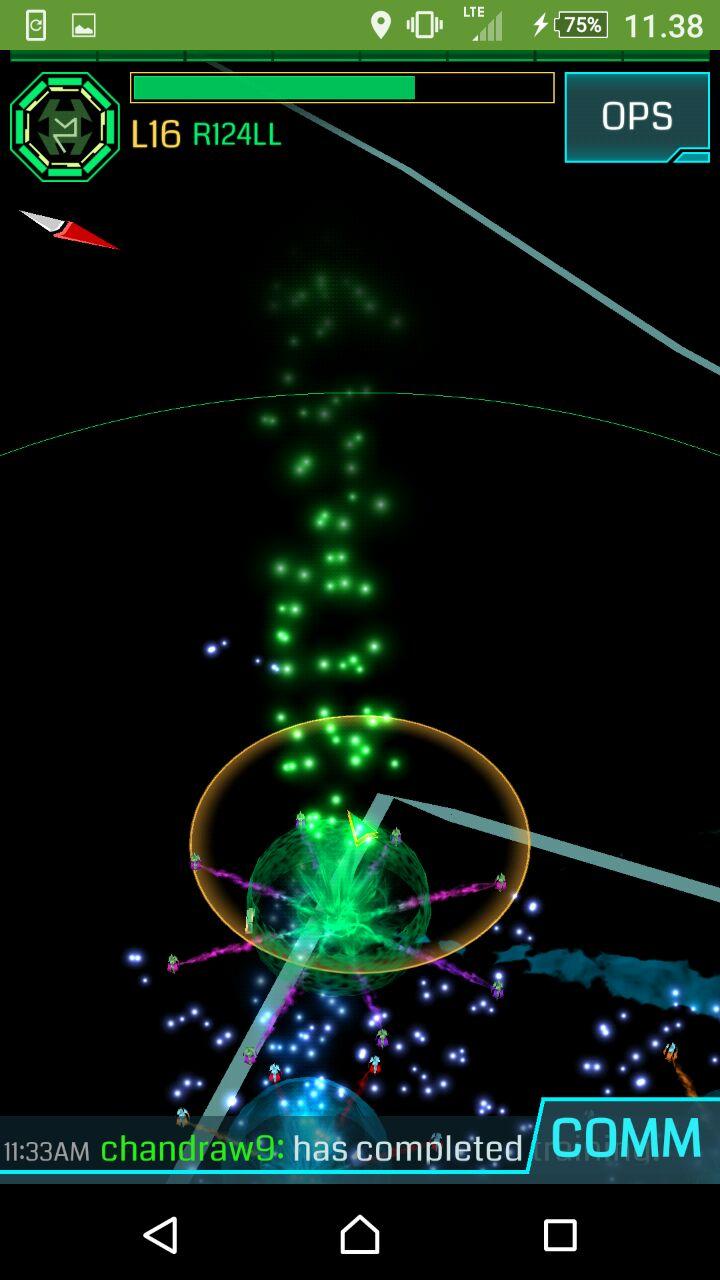The image size is (720, 1280).
Task: Open the agent profile badge
Action: pyautogui.click(x=65, y=126)
